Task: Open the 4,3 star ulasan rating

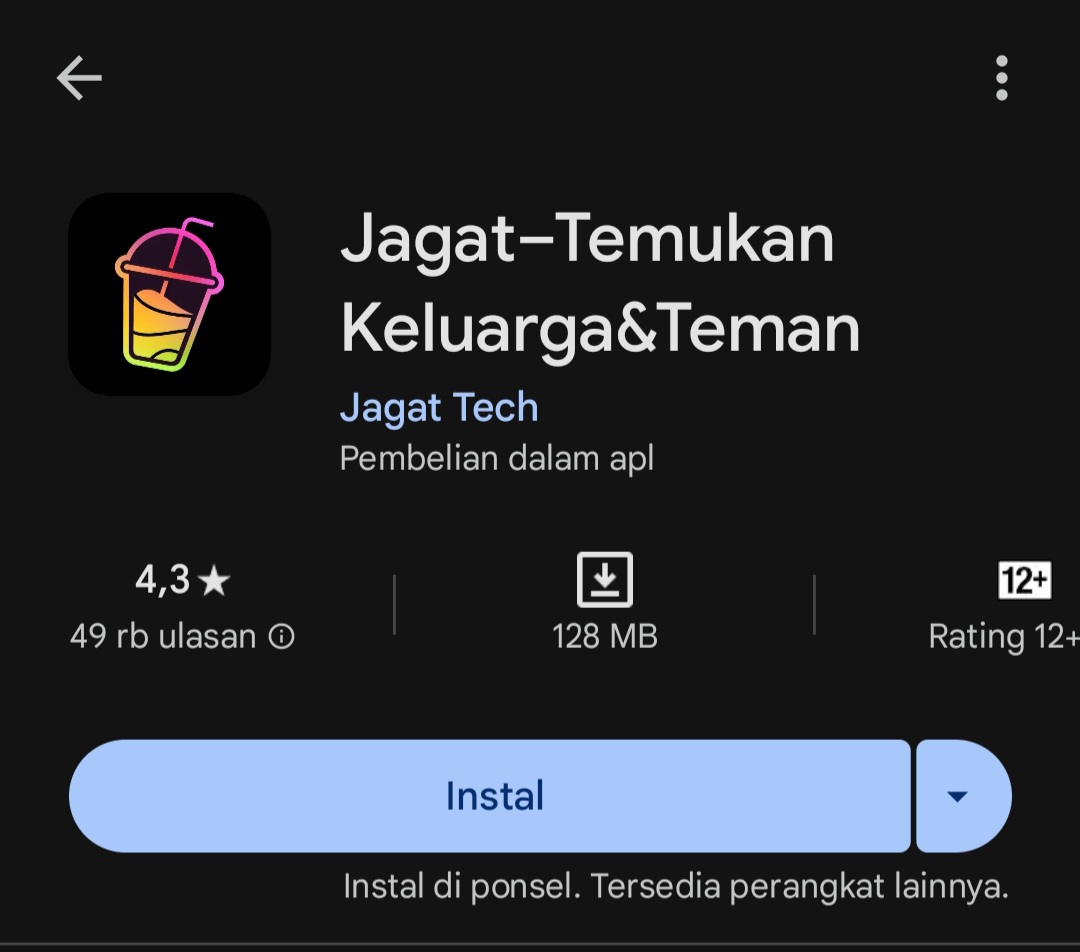Action: click(x=183, y=581)
